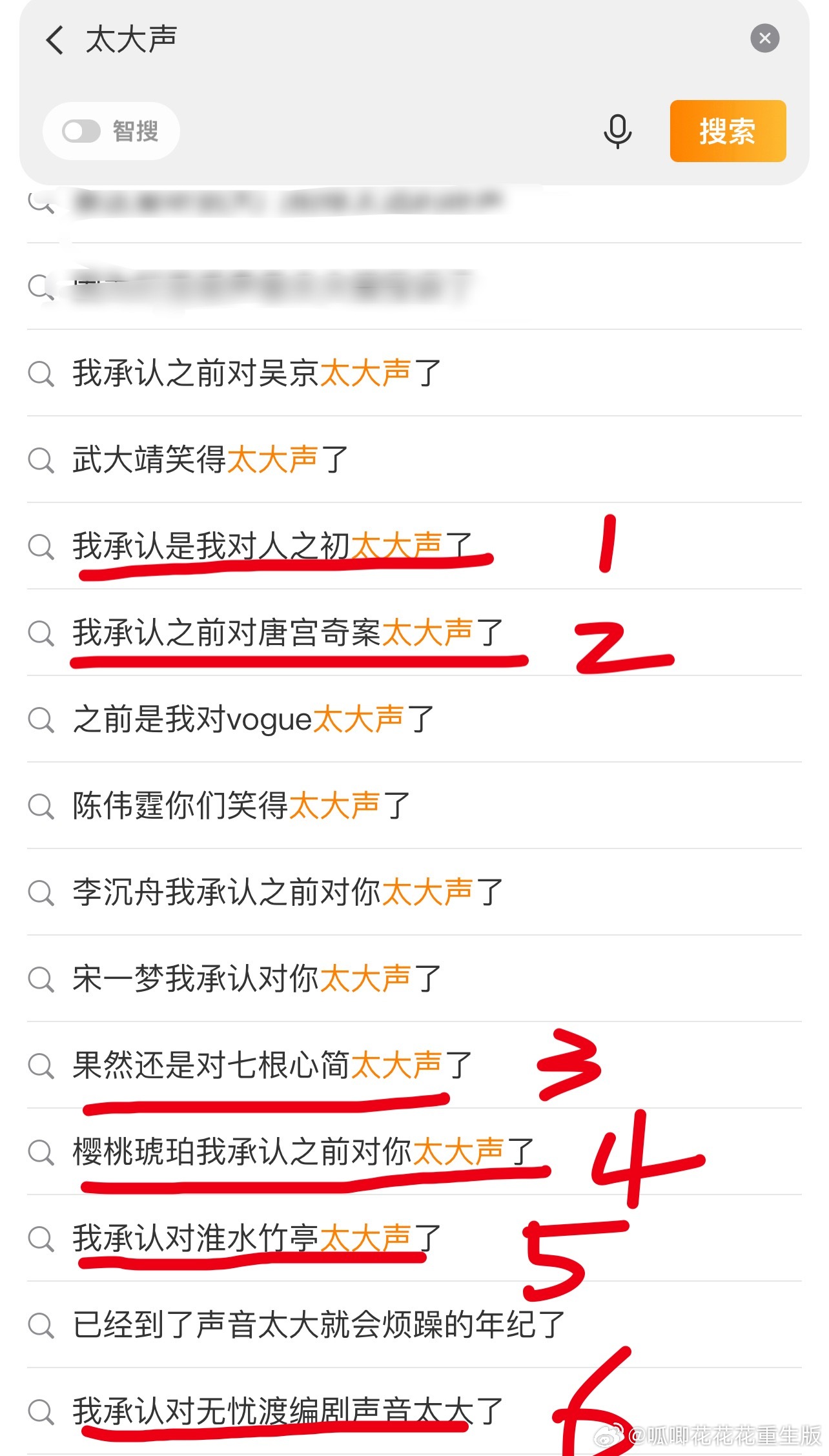The width and height of the screenshot is (829, 1456).
Task: Tap the magnifier icon beside 陈伟霆你们笑得太大声了
Action: point(41,805)
